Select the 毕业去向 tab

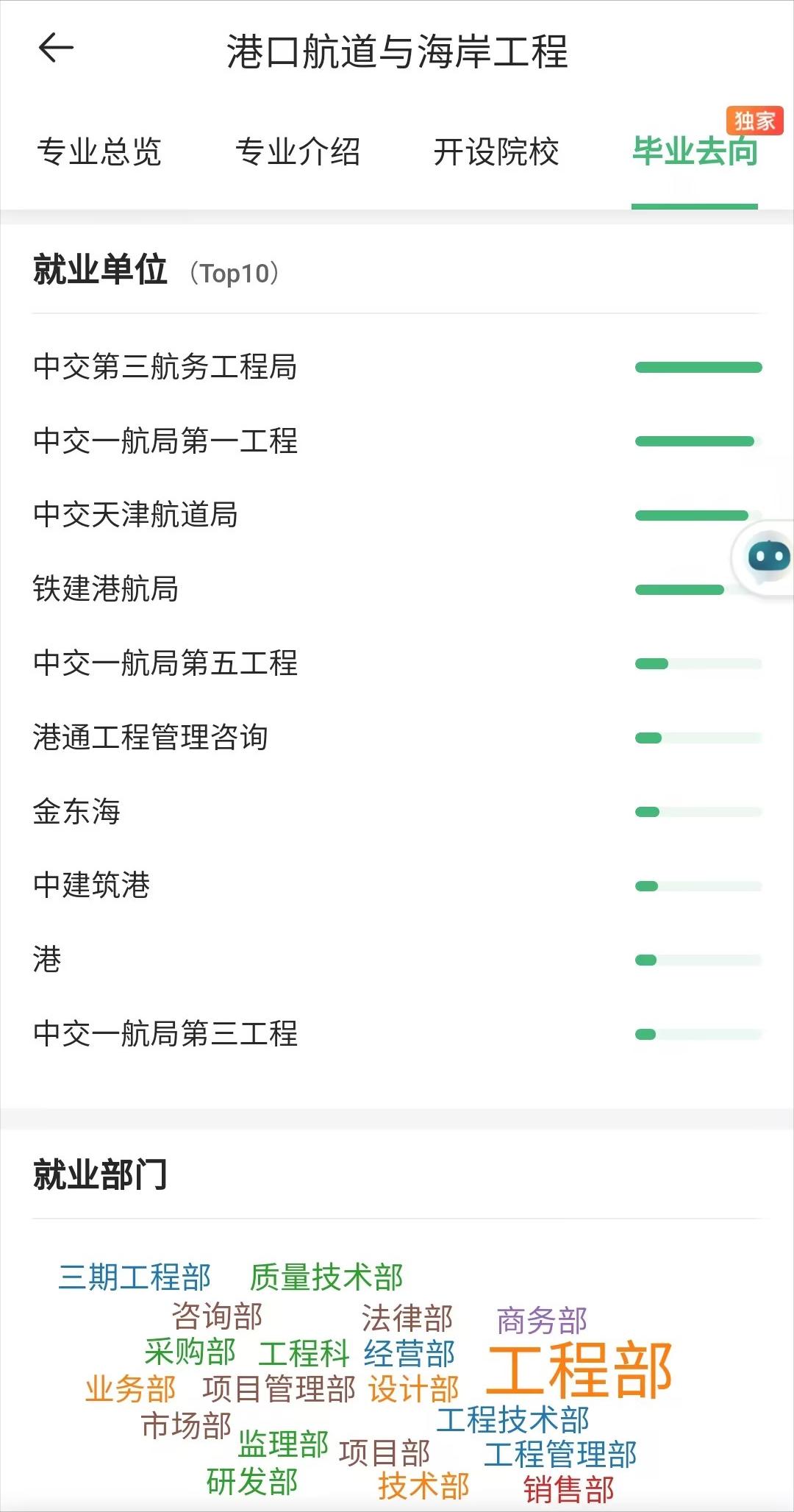695,151
